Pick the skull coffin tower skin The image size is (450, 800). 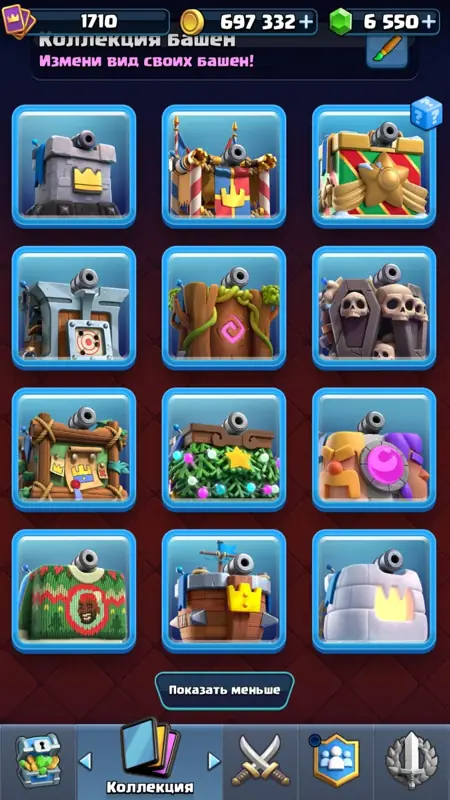pyautogui.click(x=374, y=308)
